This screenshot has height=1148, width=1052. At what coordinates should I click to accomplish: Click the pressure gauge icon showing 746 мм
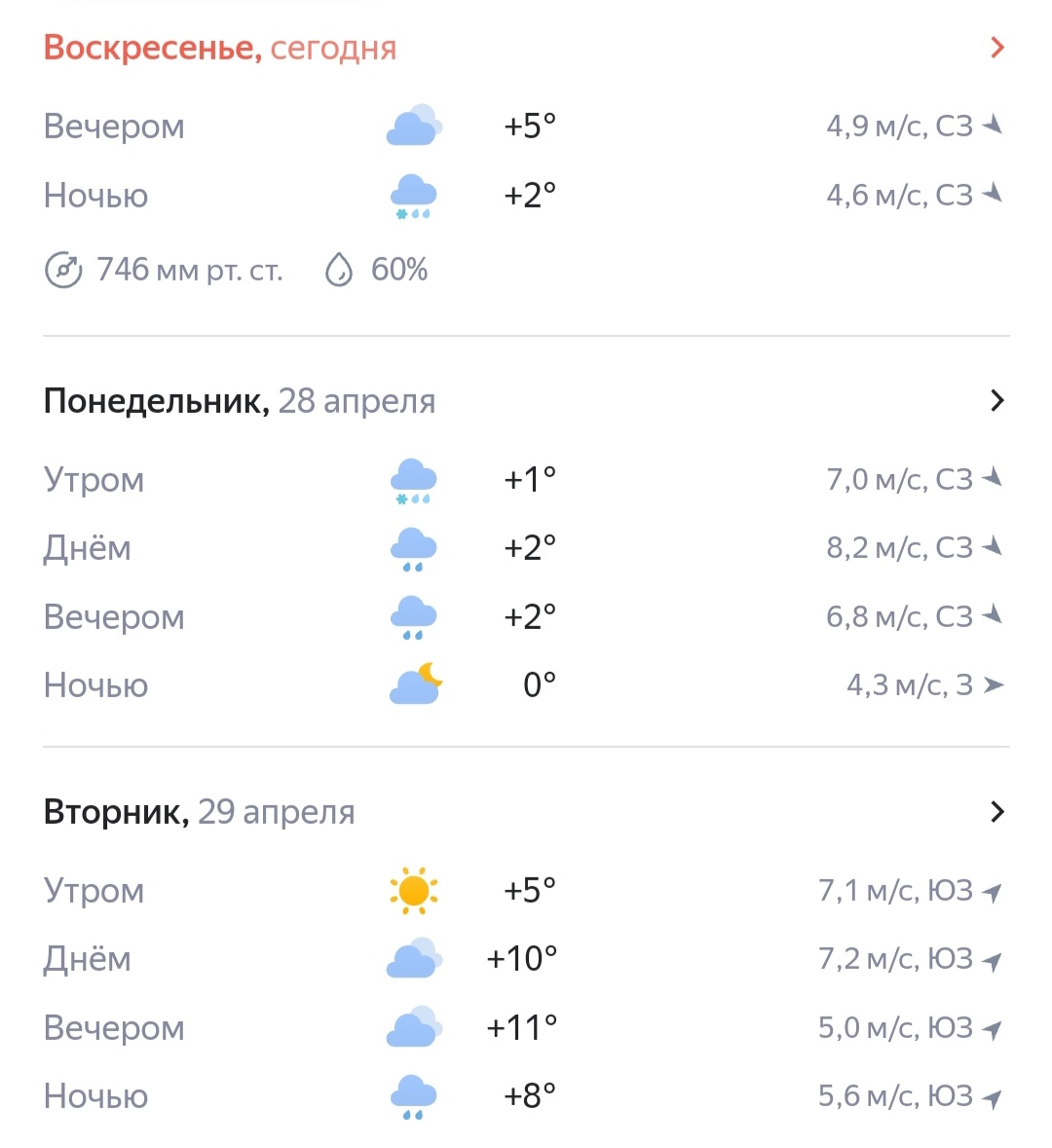tap(64, 270)
